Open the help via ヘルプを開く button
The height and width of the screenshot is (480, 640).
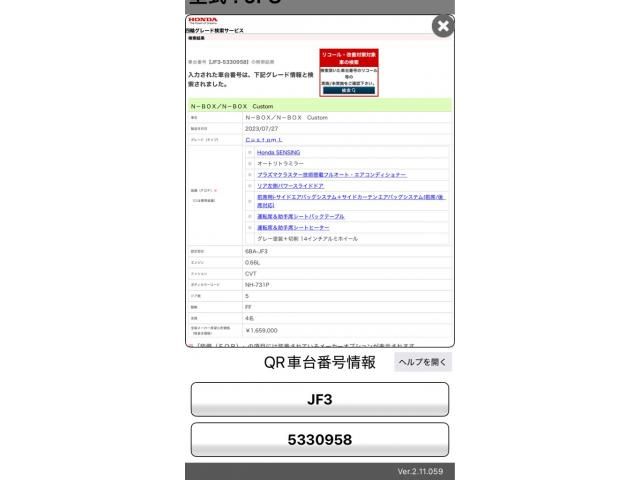coord(422,363)
